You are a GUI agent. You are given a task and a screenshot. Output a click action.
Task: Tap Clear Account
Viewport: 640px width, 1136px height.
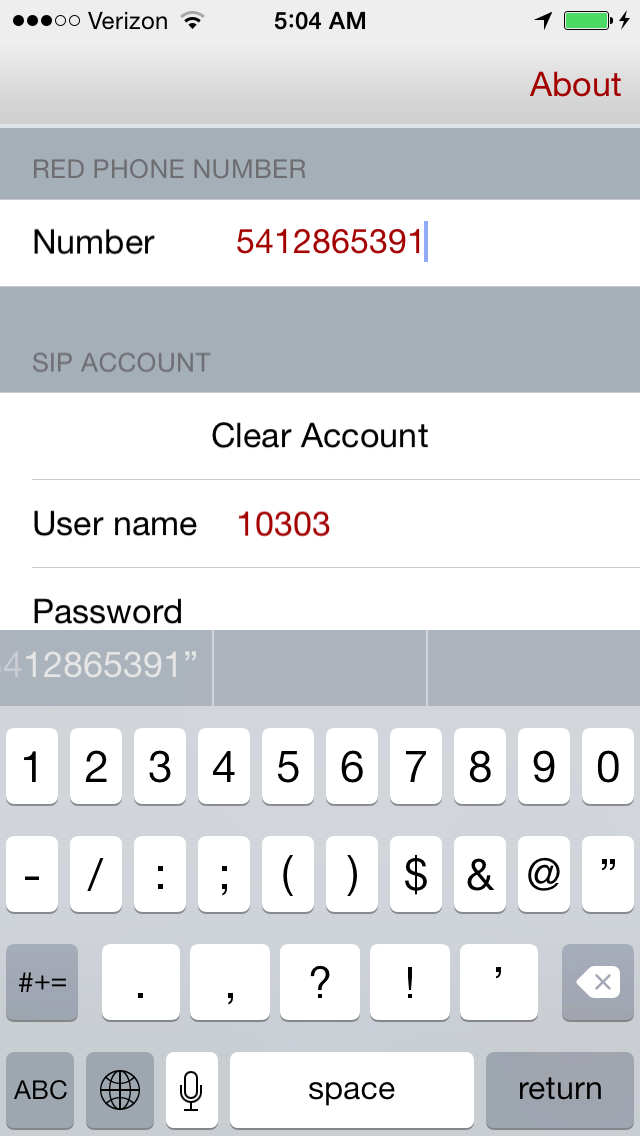click(x=320, y=436)
